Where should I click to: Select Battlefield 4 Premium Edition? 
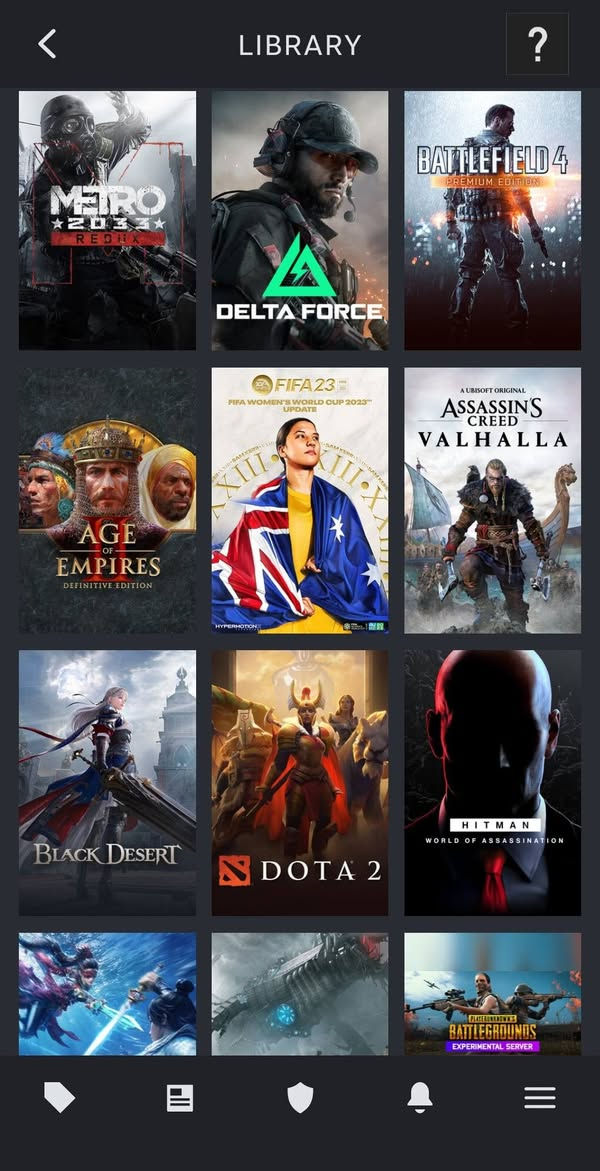point(492,220)
